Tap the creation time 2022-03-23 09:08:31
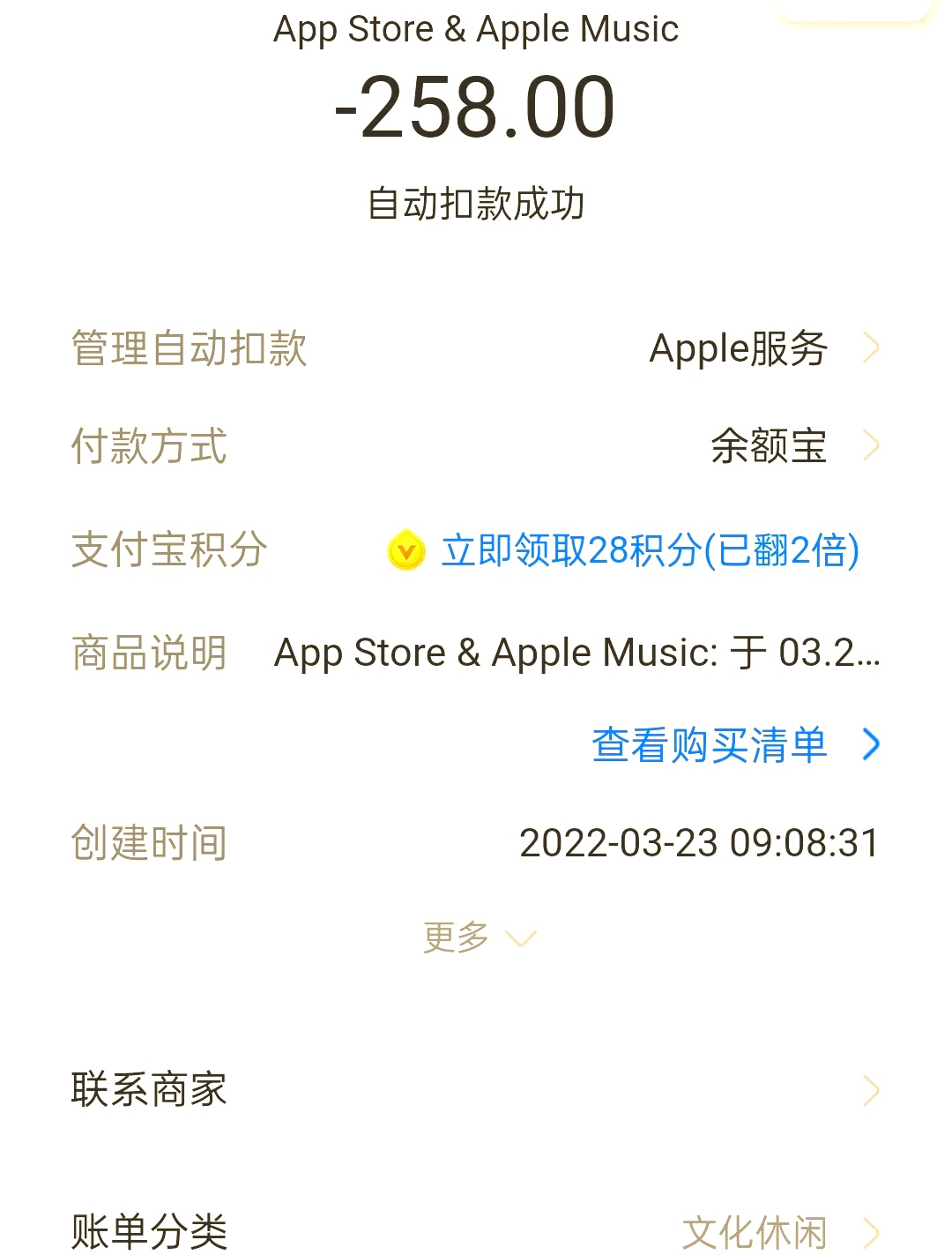The height and width of the screenshot is (1255, 952). coord(699,843)
